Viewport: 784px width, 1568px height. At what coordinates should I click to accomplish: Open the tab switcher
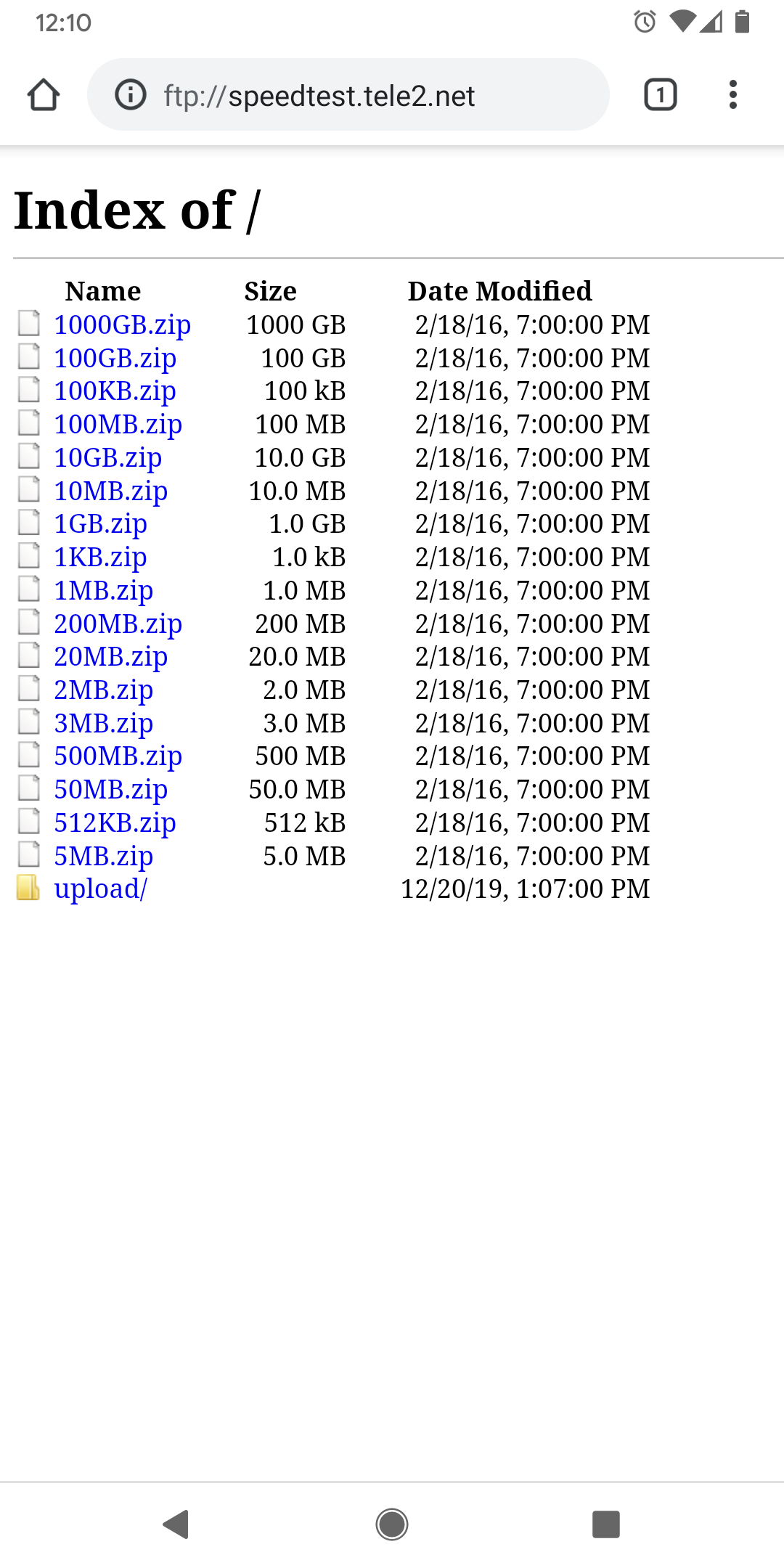coord(661,95)
